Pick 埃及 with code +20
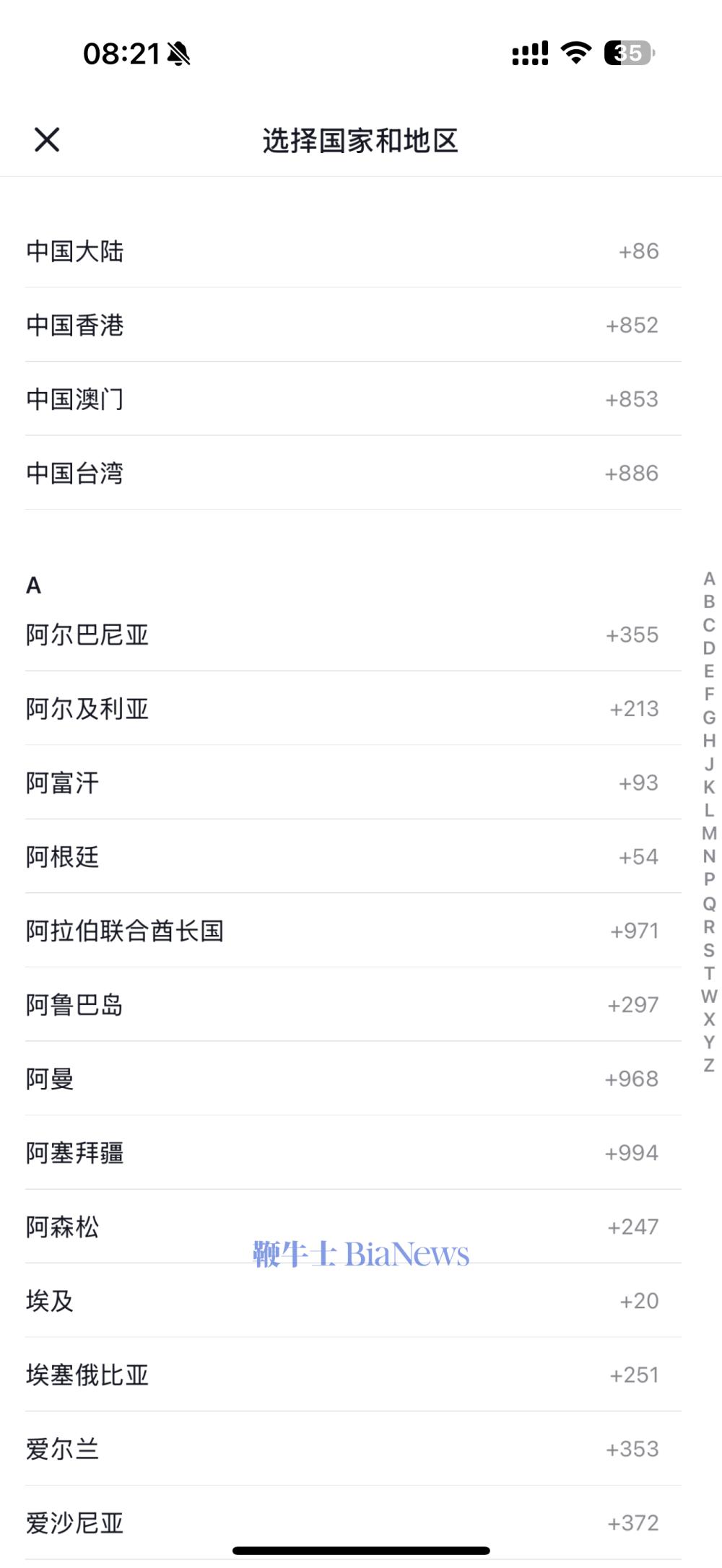 pyautogui.click(x=361, y=1302)
